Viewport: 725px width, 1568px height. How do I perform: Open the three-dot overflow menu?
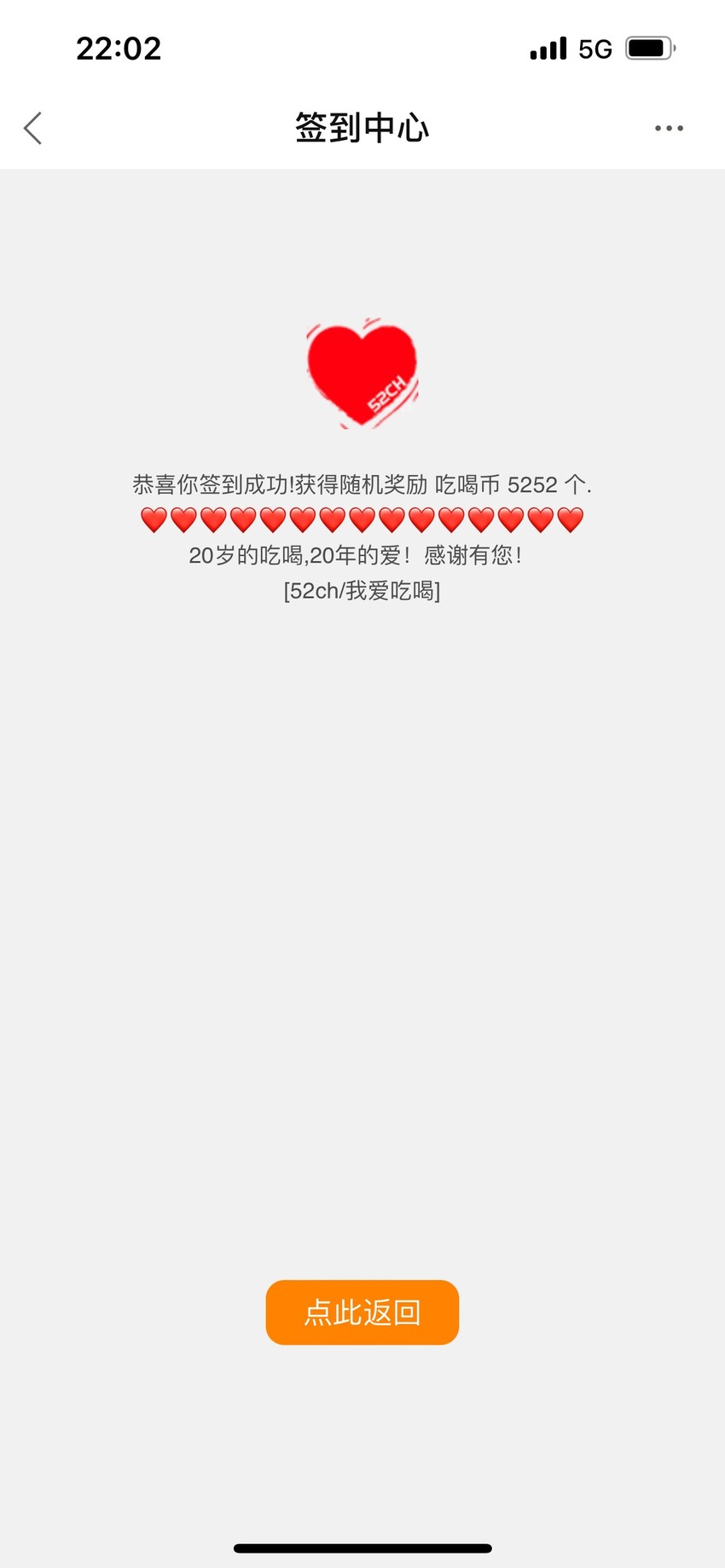point(669,128)
